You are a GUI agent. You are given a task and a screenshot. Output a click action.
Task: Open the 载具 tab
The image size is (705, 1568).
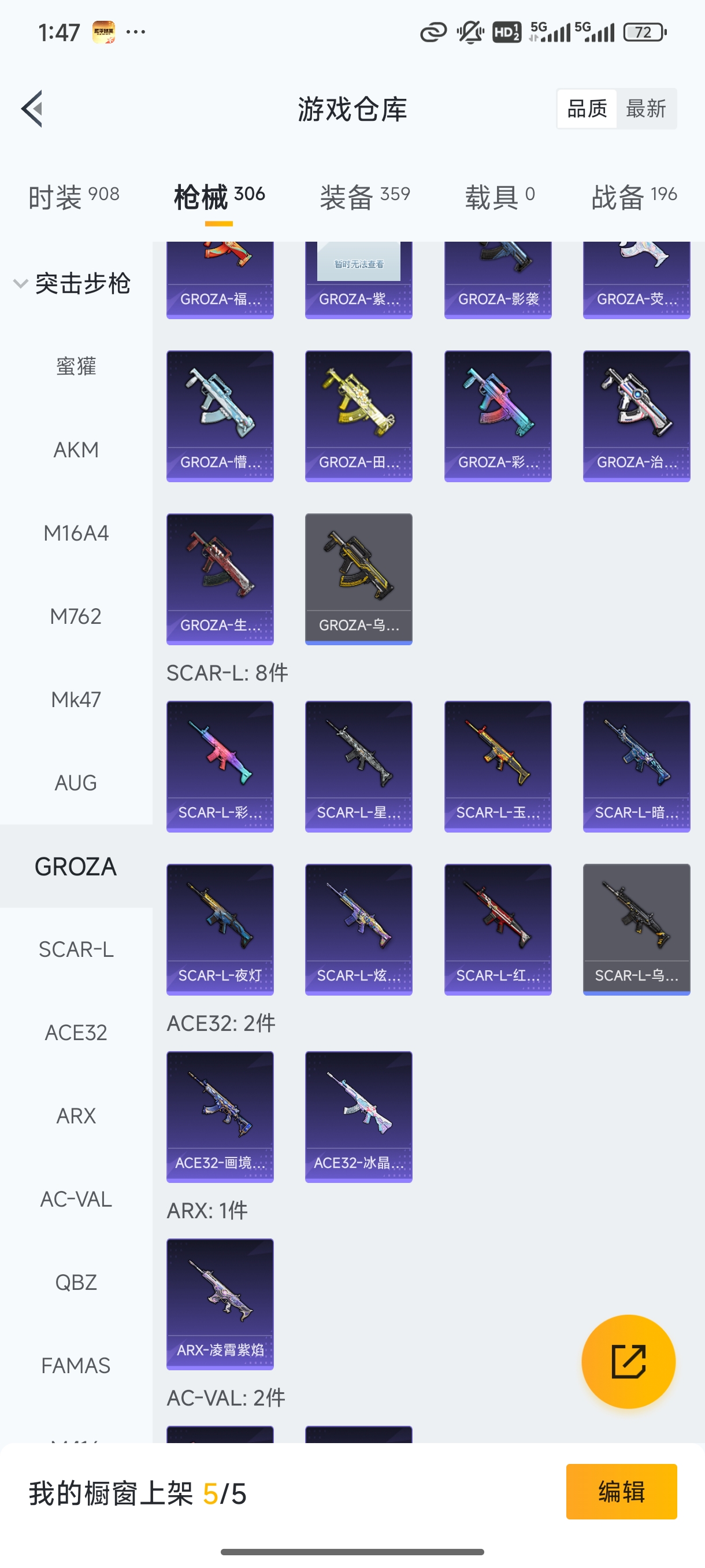point(499,197)
